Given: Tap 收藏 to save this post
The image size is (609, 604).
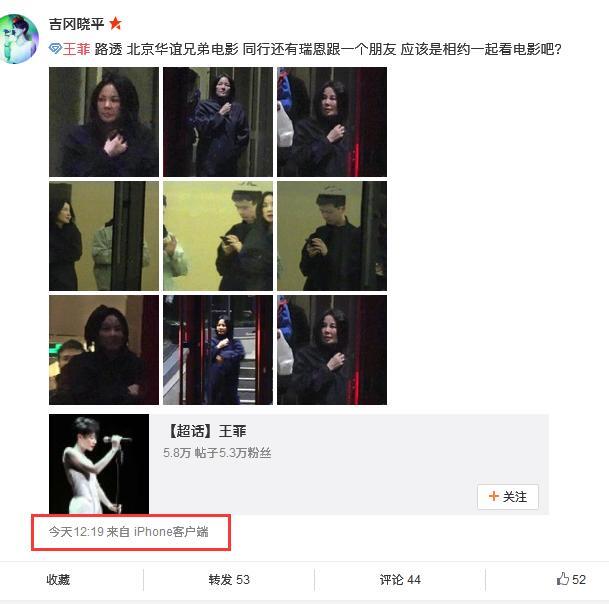Looking at the screenshot, I should 58,579.
